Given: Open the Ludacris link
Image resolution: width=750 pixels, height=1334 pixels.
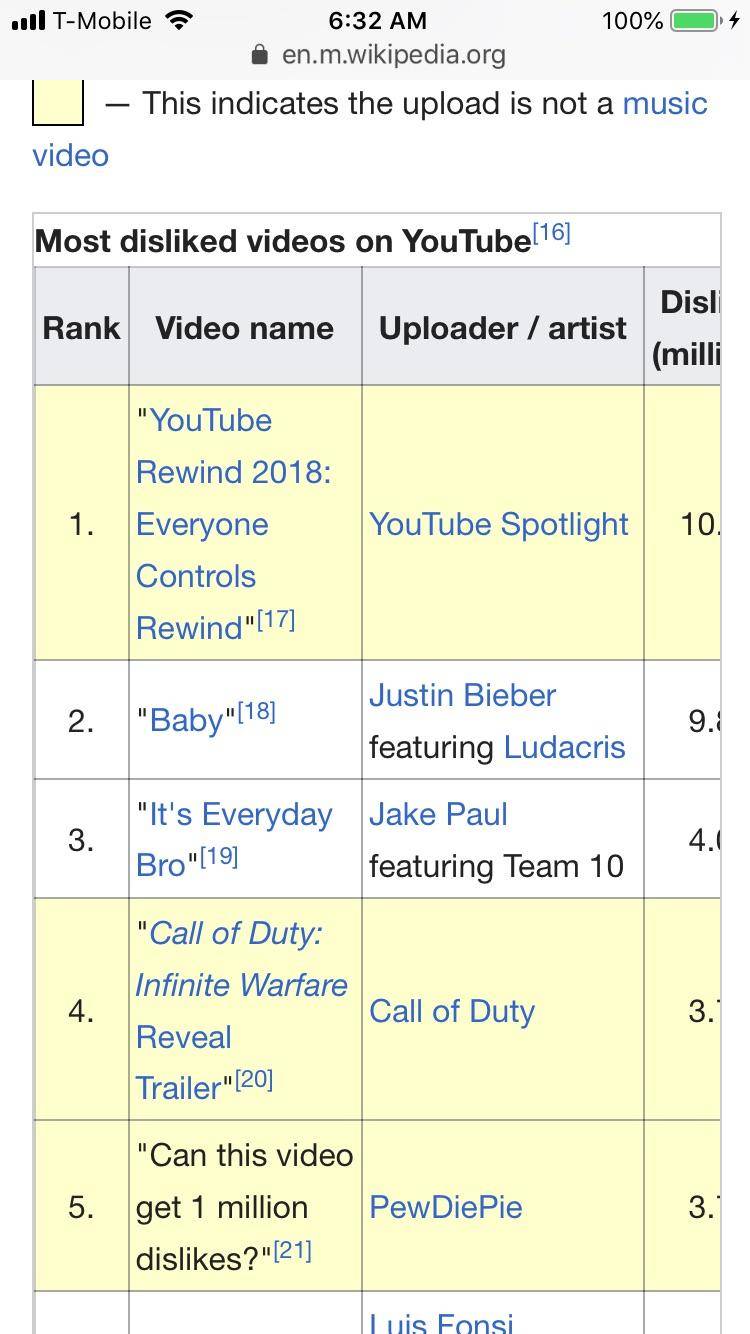Looking at the screenshot, I should pyautogui.click(x=564, y=747).
